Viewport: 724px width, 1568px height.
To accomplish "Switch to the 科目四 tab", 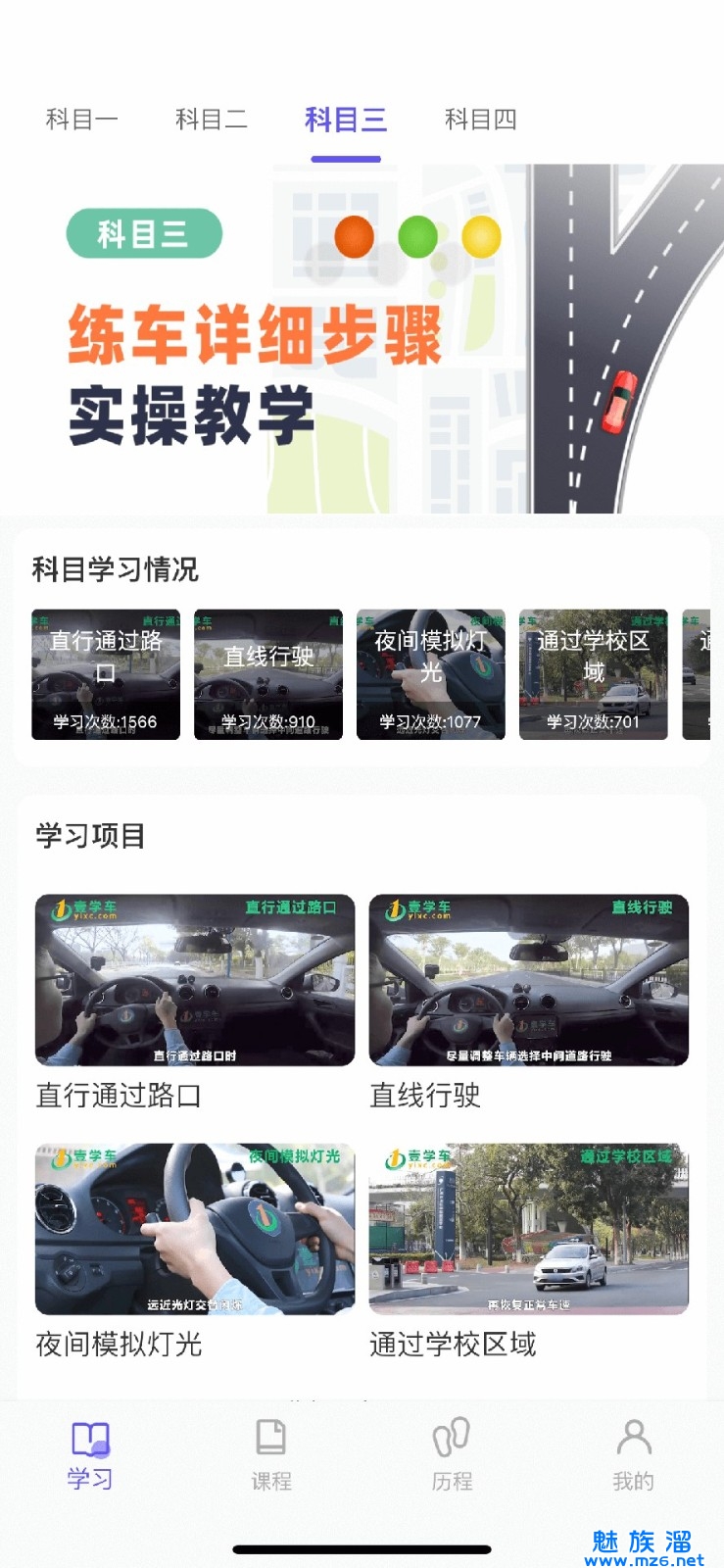I will click(480, 120).
